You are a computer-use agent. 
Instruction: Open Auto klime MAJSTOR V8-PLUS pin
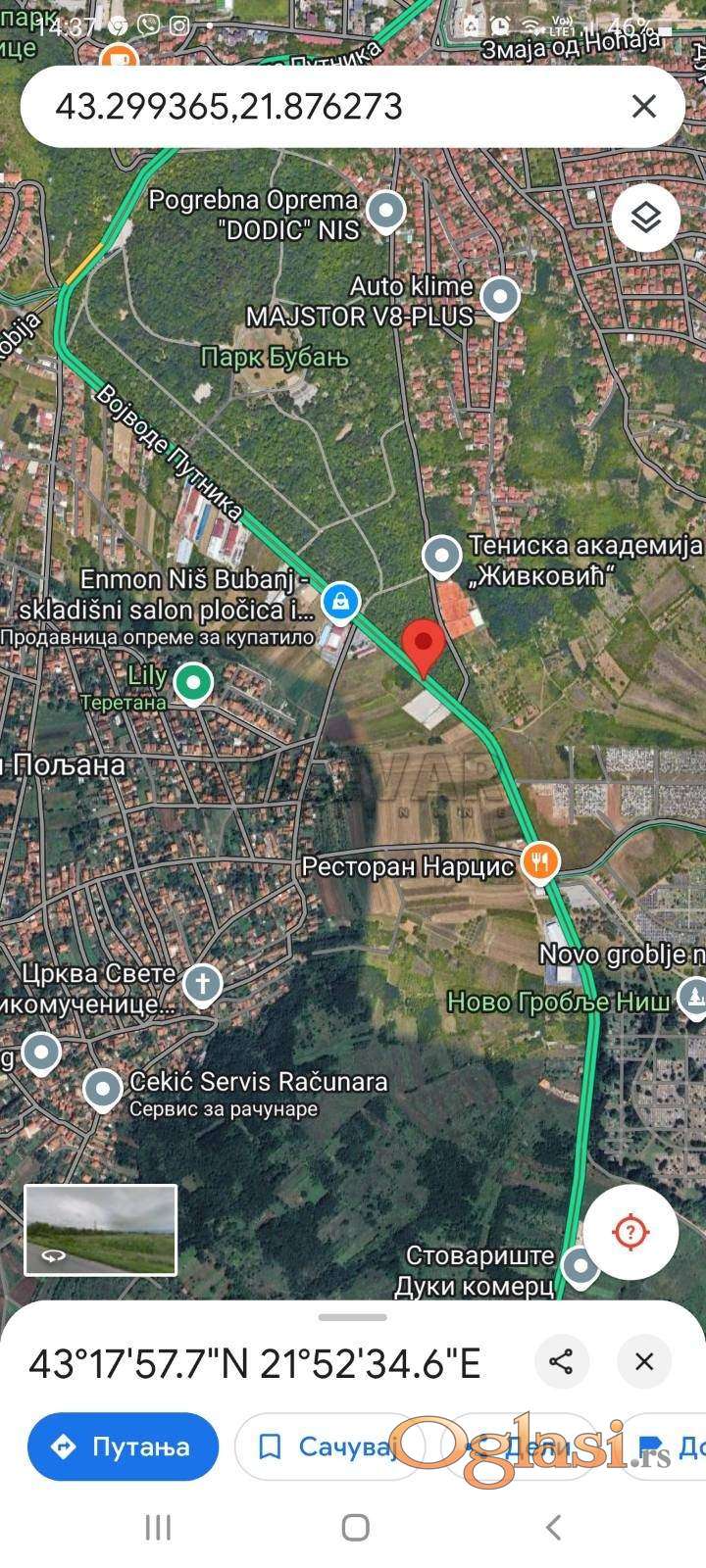coord(501,298)
